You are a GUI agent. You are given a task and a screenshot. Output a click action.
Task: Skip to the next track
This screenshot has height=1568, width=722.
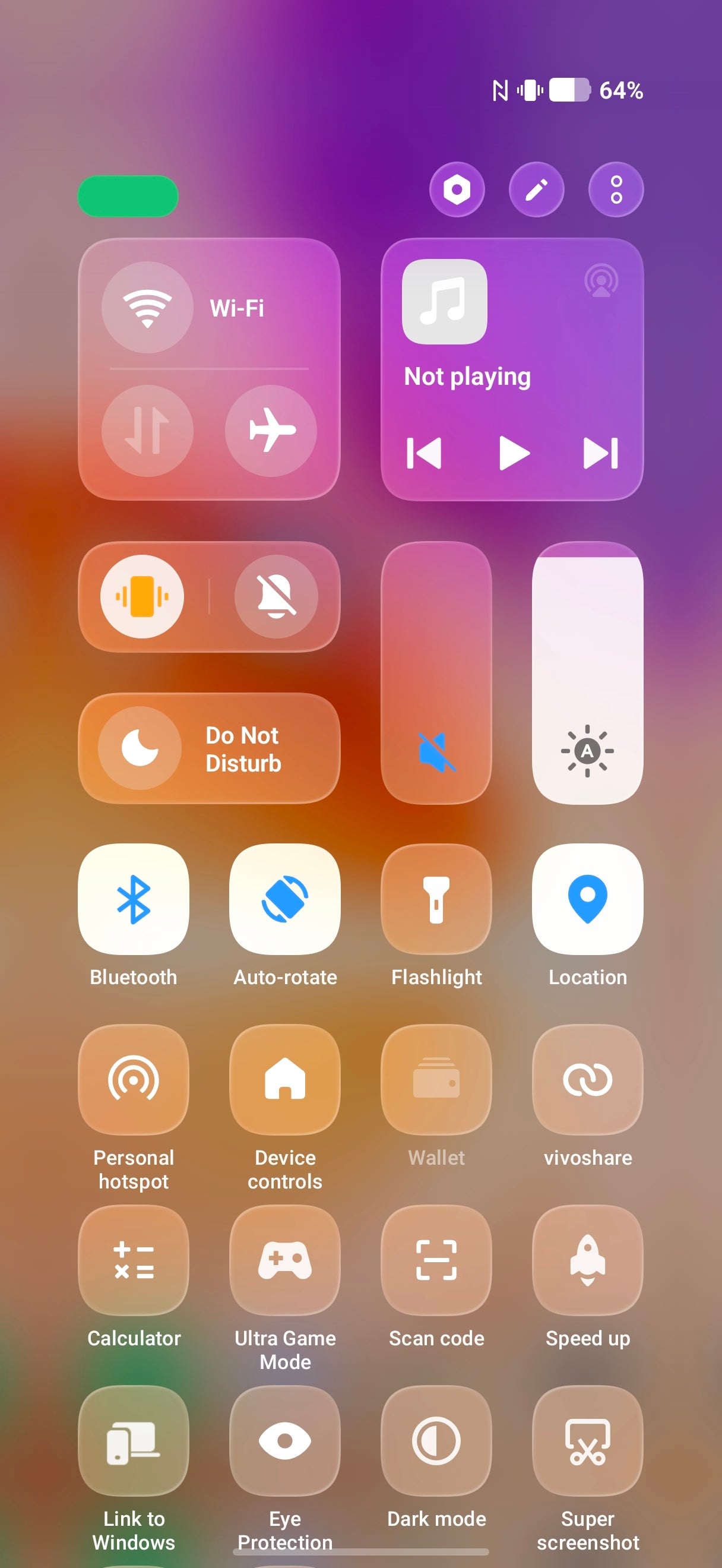[600, 453]
